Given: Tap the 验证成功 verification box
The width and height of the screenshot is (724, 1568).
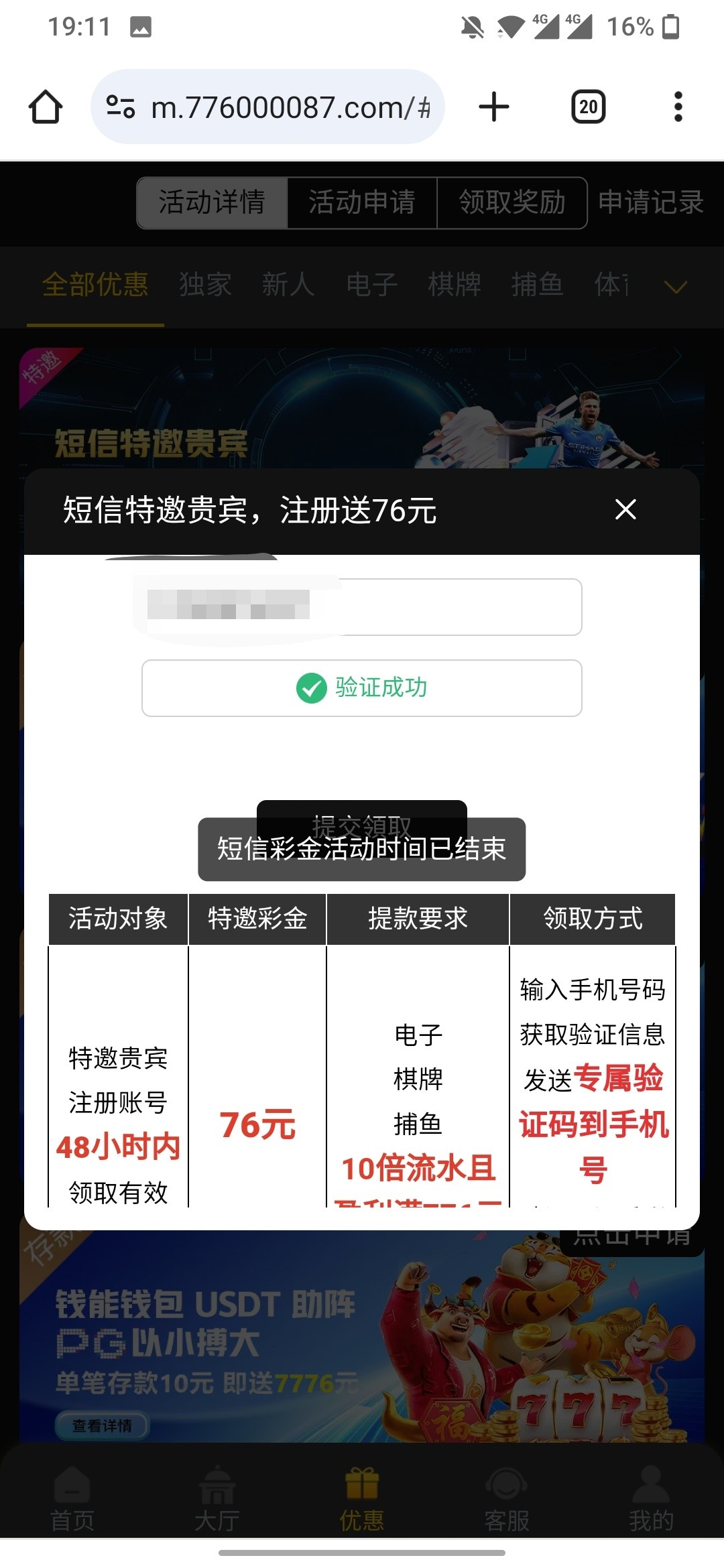Looking at the screenshot, I should pos(362,688).
